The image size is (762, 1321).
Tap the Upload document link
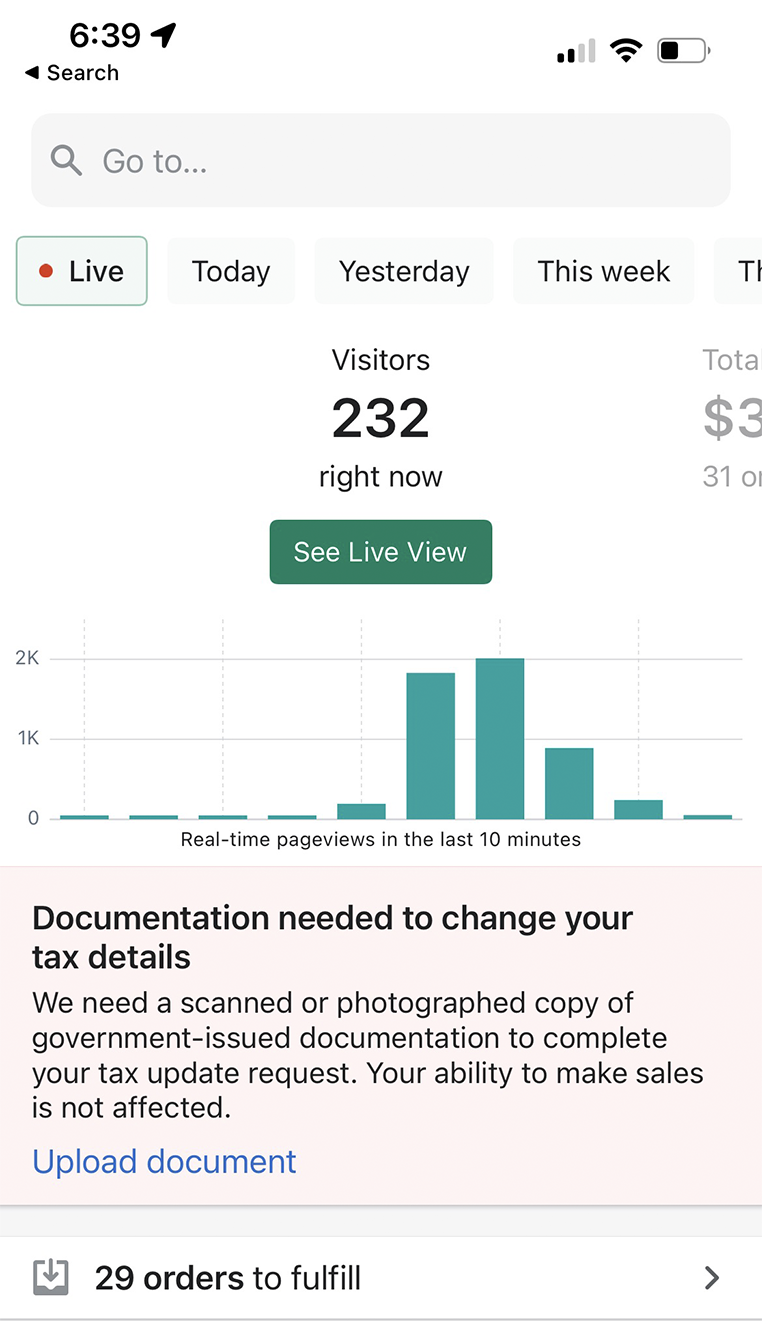coord(165,1161)
